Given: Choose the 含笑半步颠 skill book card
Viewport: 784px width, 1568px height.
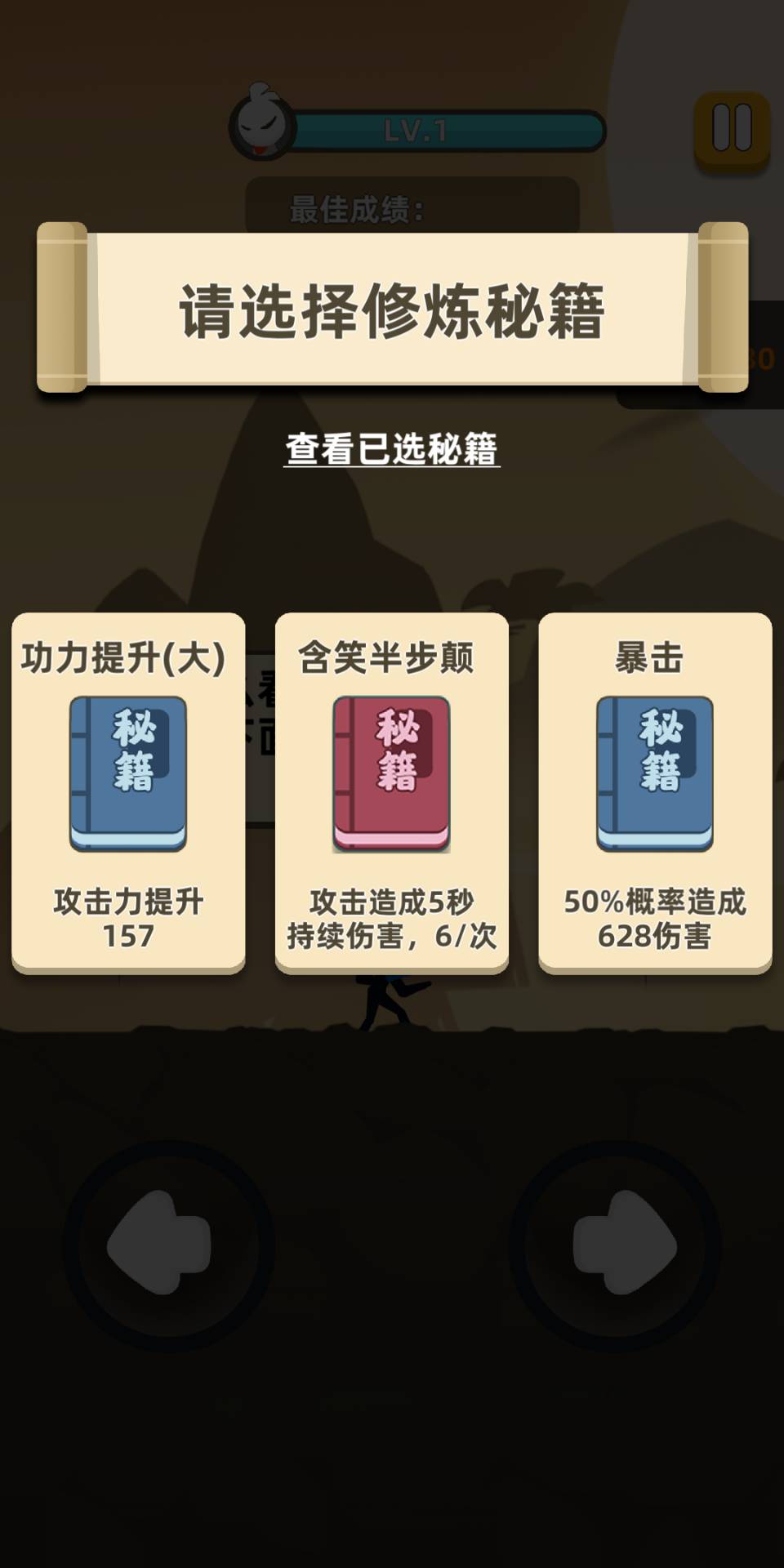Looking at the screenshot, I should [x=391, y=791].
